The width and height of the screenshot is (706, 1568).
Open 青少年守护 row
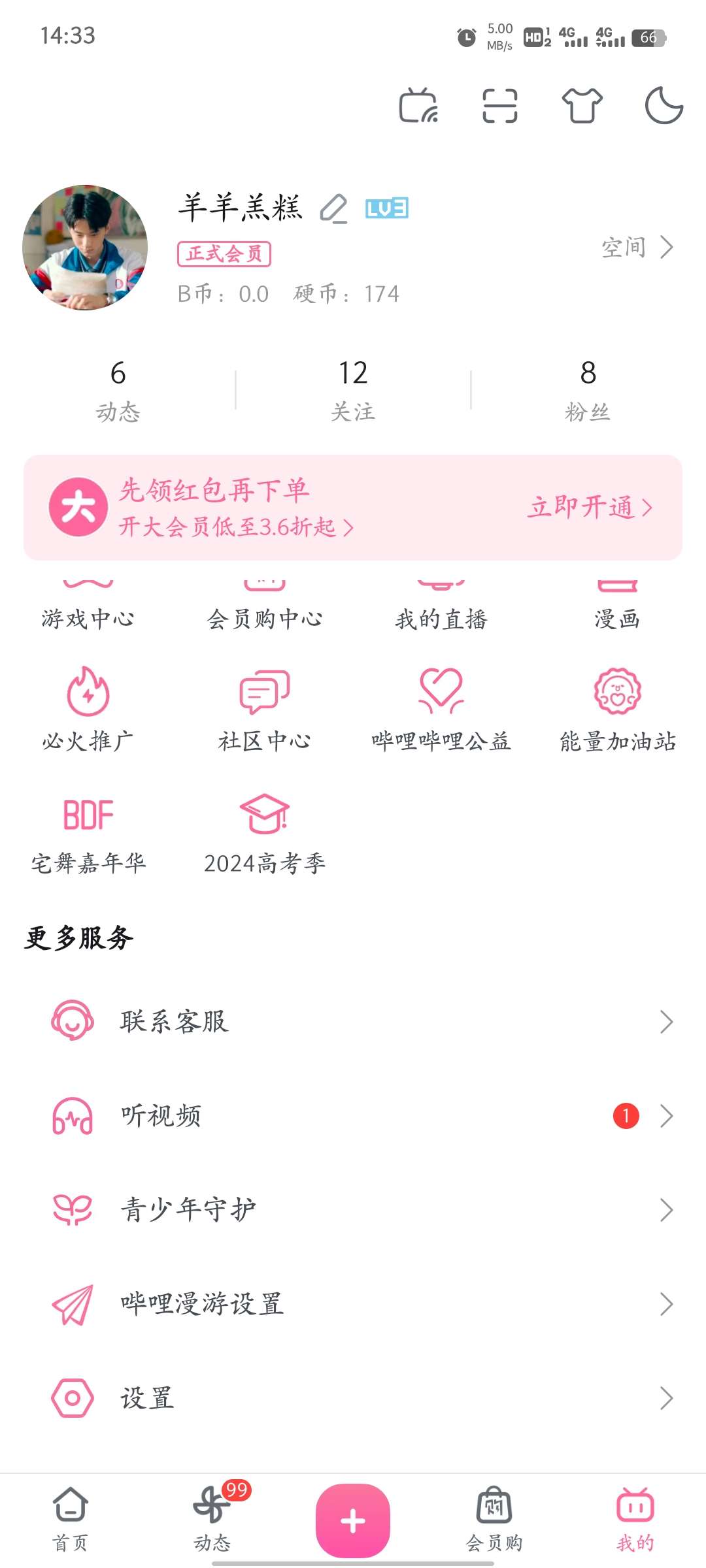click(x=353, y=1210)
